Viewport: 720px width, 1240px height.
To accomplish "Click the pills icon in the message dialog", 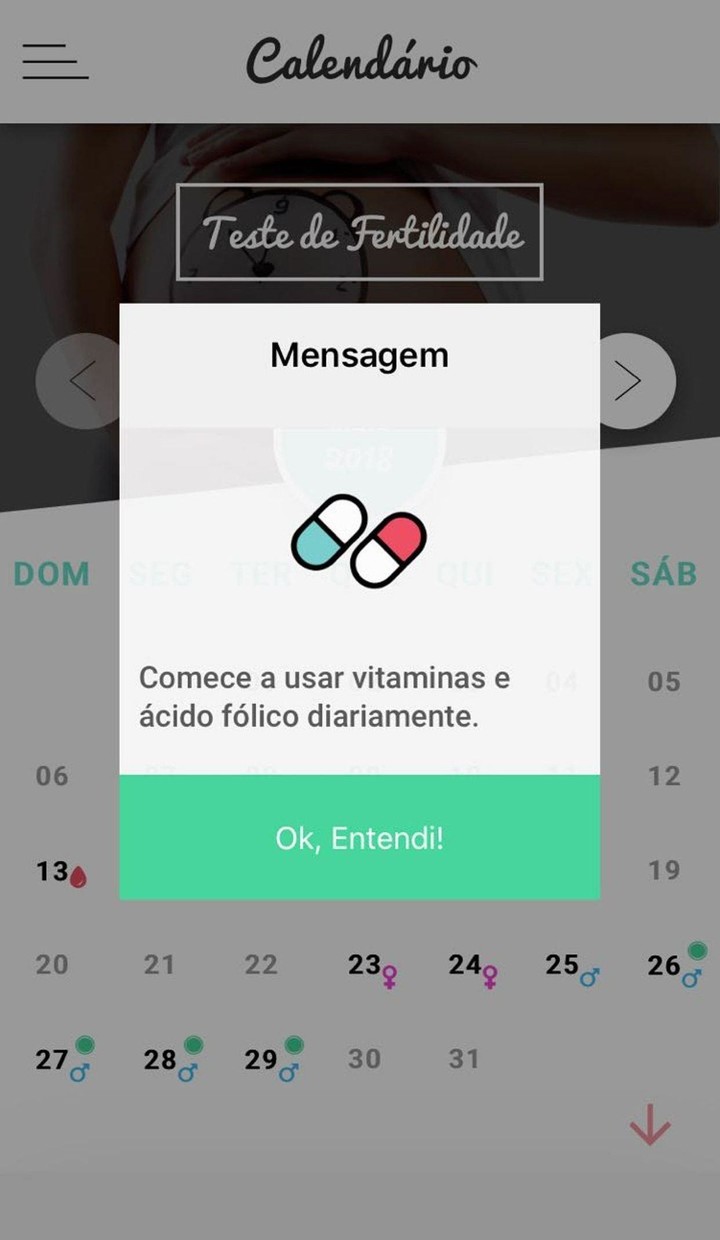I will (x=358, y=540).
